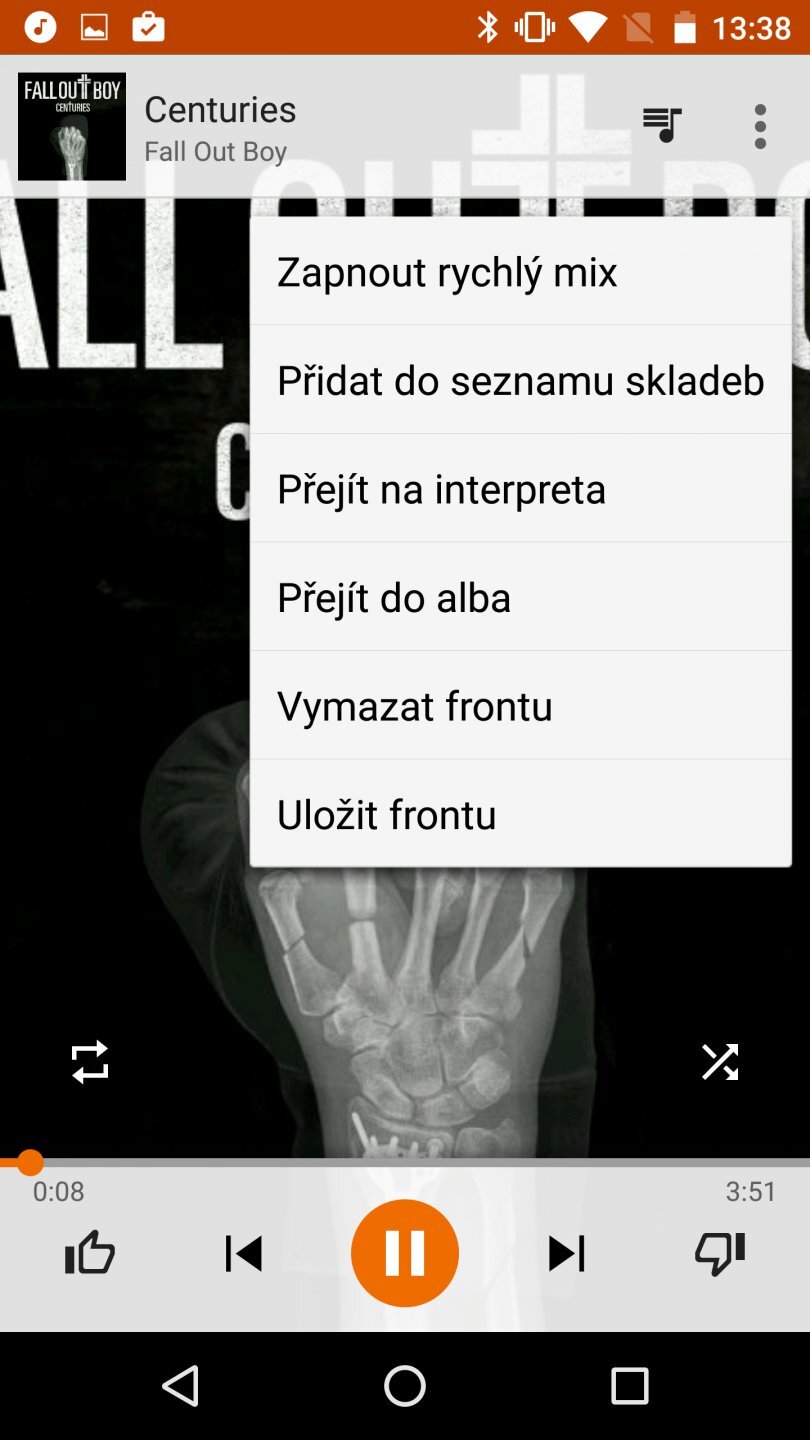Image resolution: width=810 pixels, height=1440 pixels.
Task: Go back to the previous track
Action: point(243,1252)
